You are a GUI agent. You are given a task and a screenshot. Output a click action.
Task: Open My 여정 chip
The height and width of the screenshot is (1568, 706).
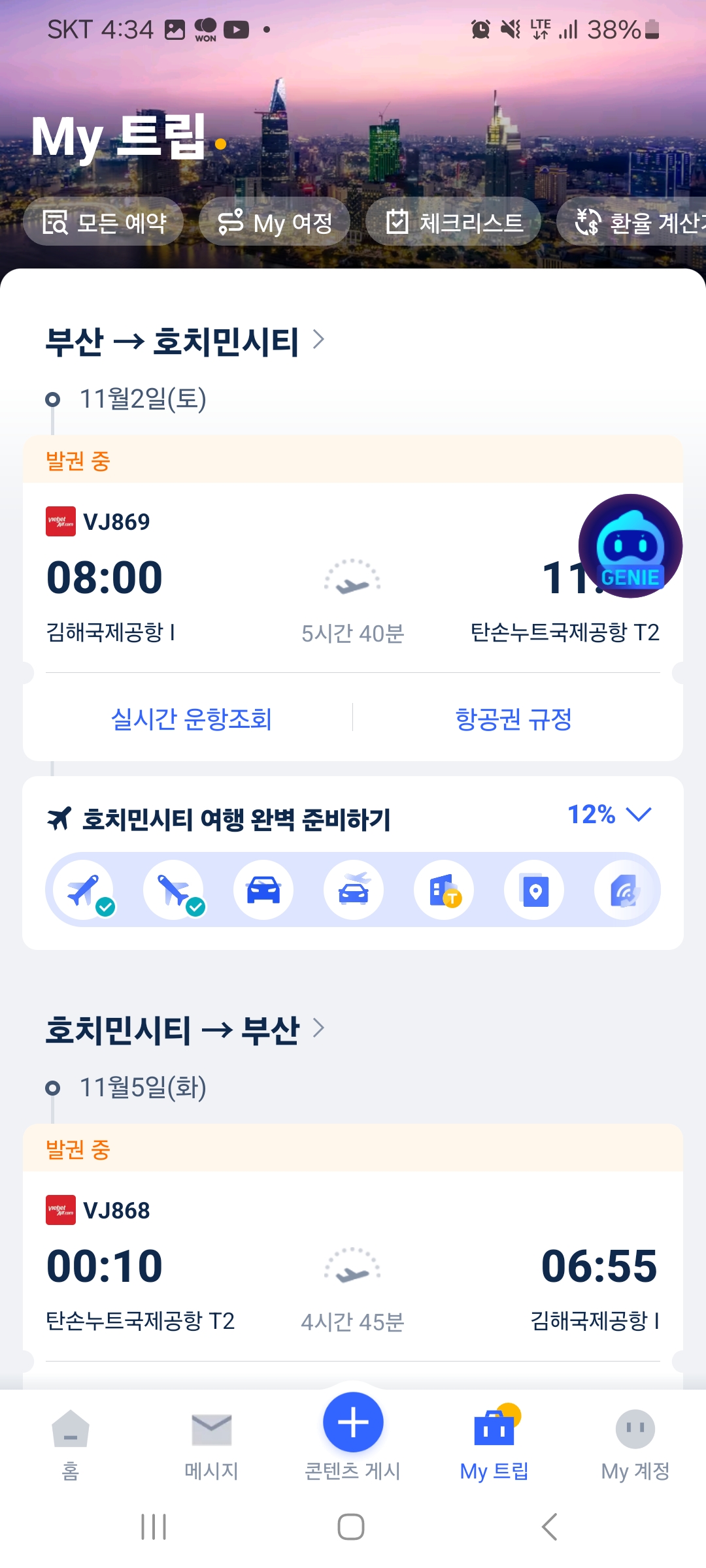[x=275, y=222]
